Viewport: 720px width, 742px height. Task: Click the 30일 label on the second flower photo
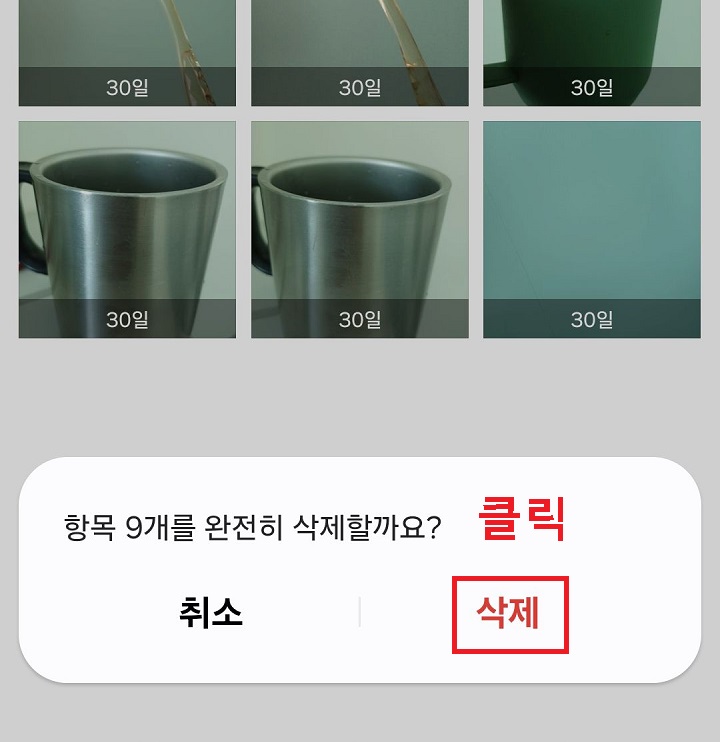(x=360, y=86)
